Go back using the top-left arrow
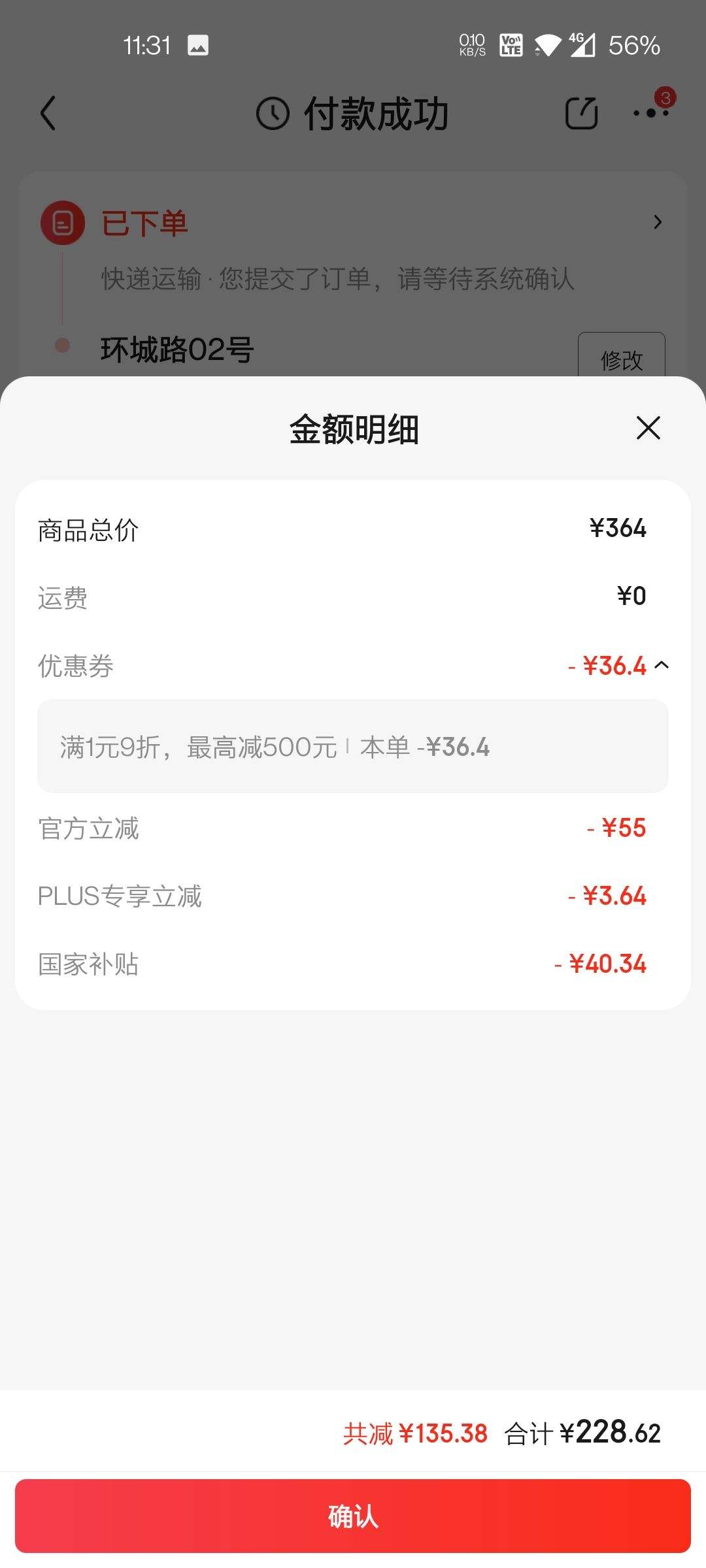The height and width of the screenshot is (1568, 706). click(x=48, y=113)
